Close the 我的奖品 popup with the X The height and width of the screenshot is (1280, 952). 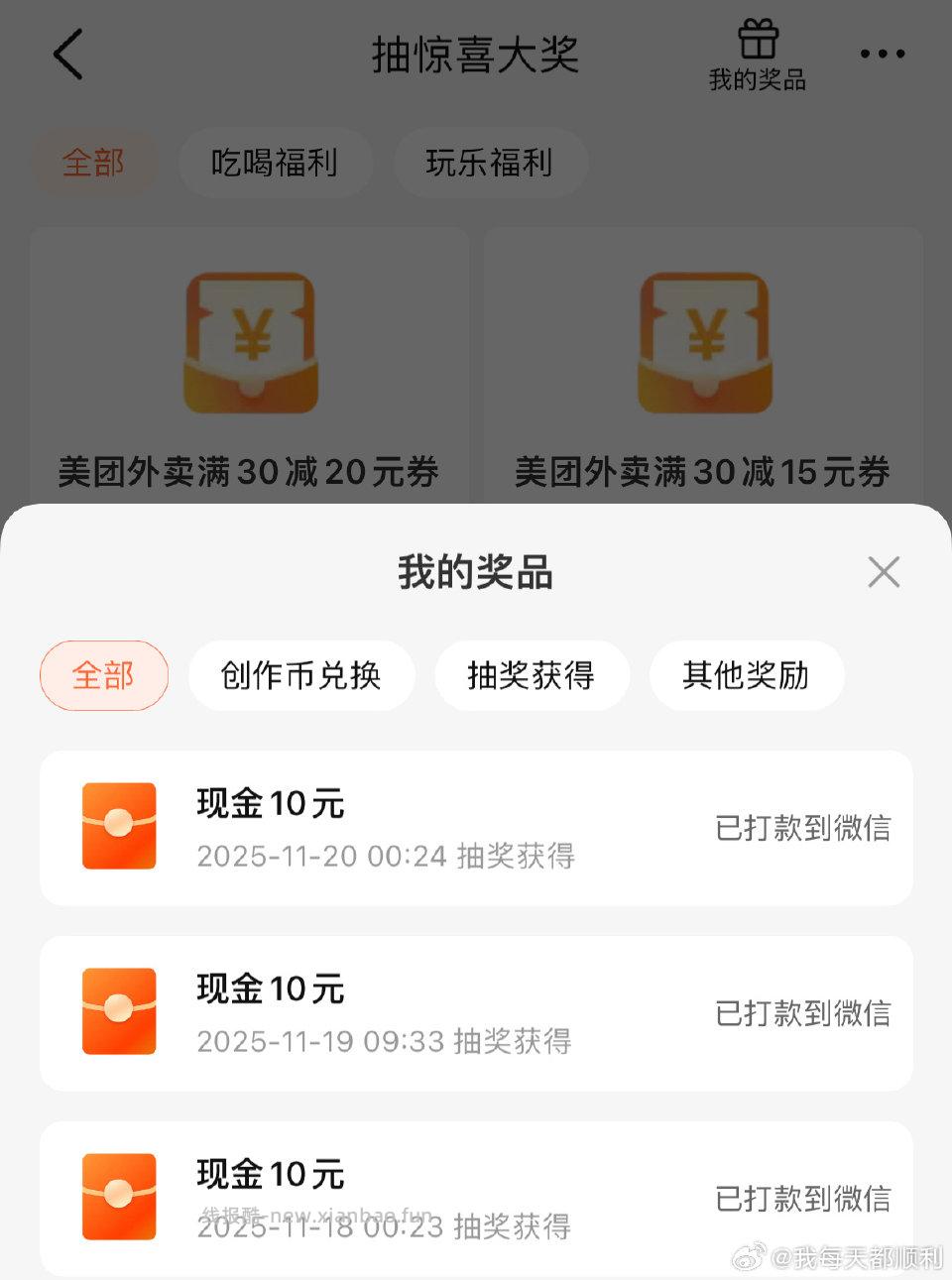pyautogui.click(x=883, y=572)
